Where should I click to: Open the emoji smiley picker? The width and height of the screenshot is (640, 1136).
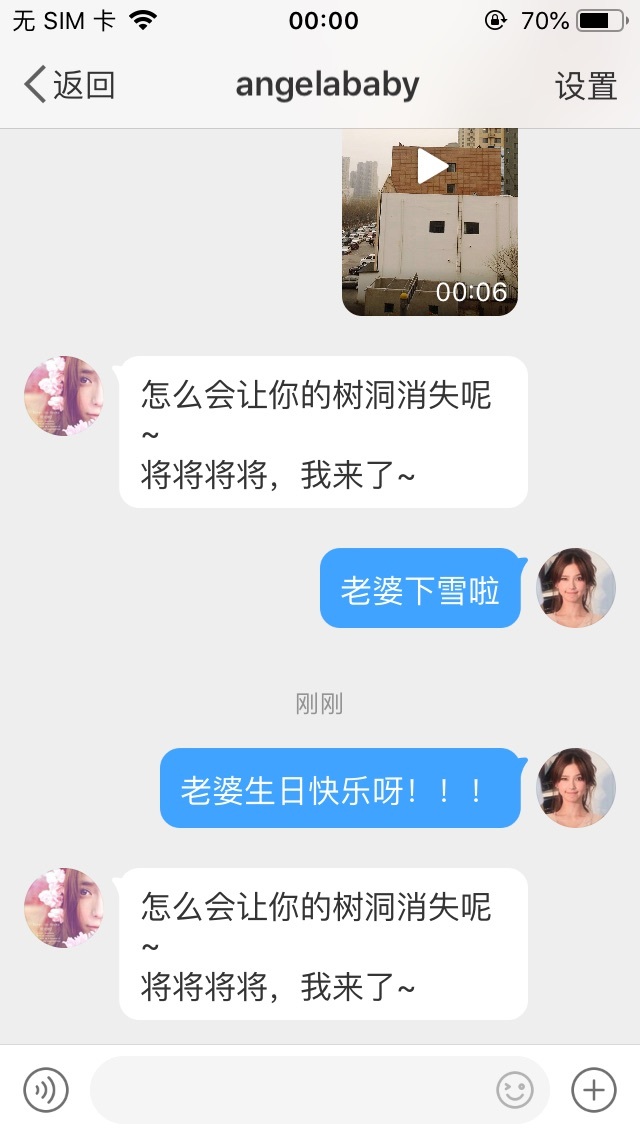click(515, 1090)
